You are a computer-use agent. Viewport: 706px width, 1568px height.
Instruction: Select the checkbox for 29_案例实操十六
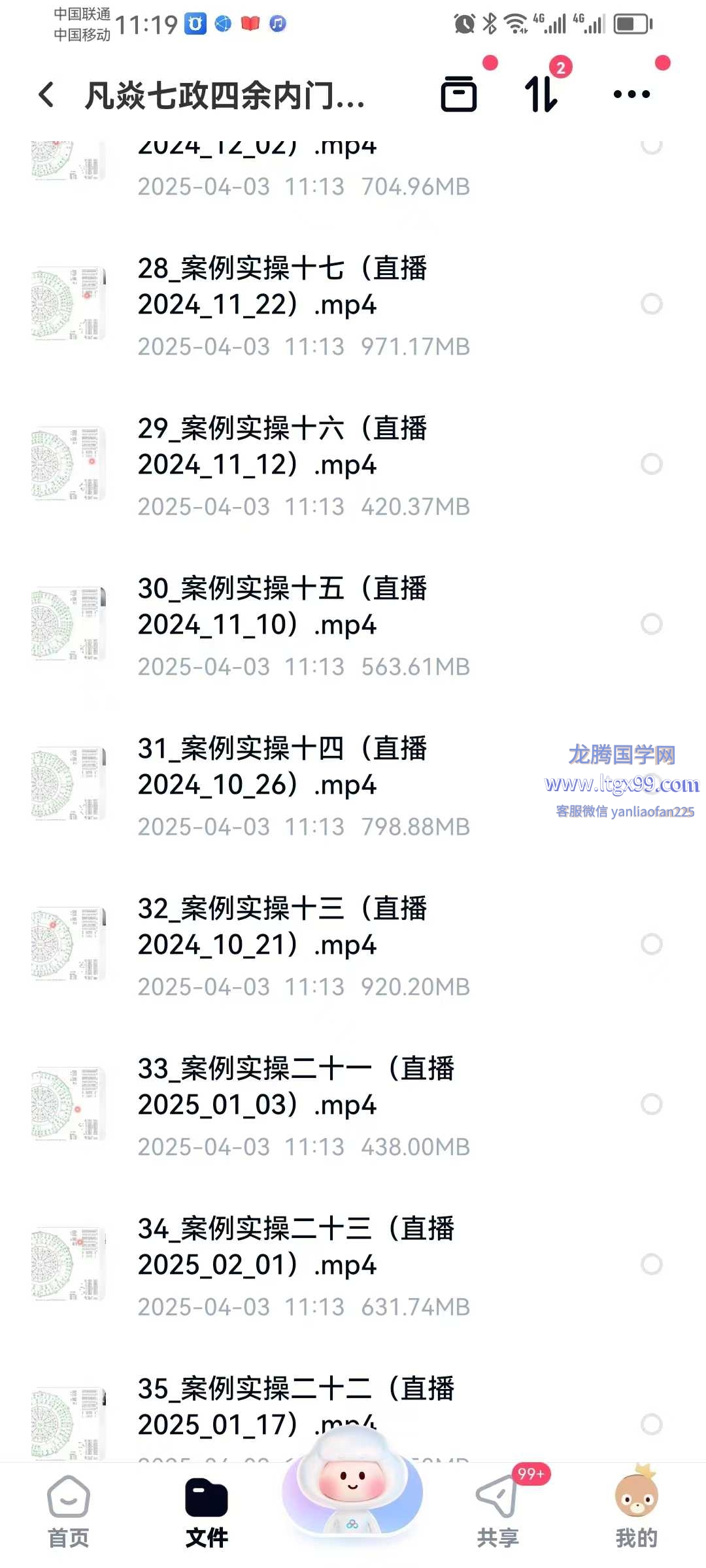coord(651,464)
